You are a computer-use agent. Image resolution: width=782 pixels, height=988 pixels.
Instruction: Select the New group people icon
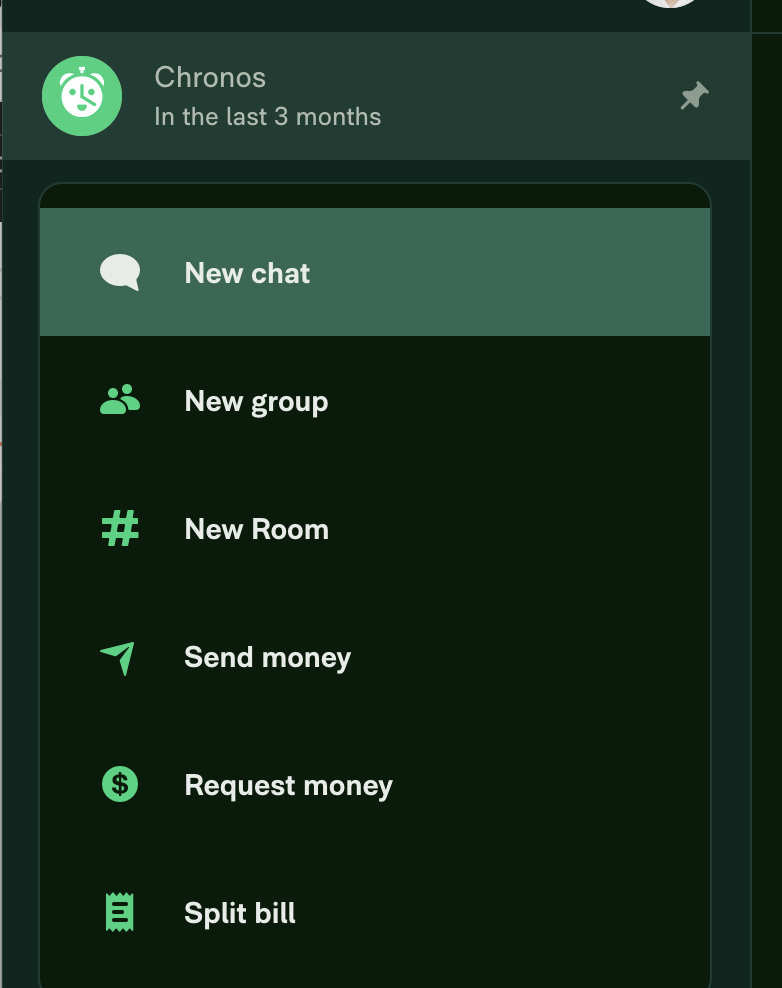point(119,399)
